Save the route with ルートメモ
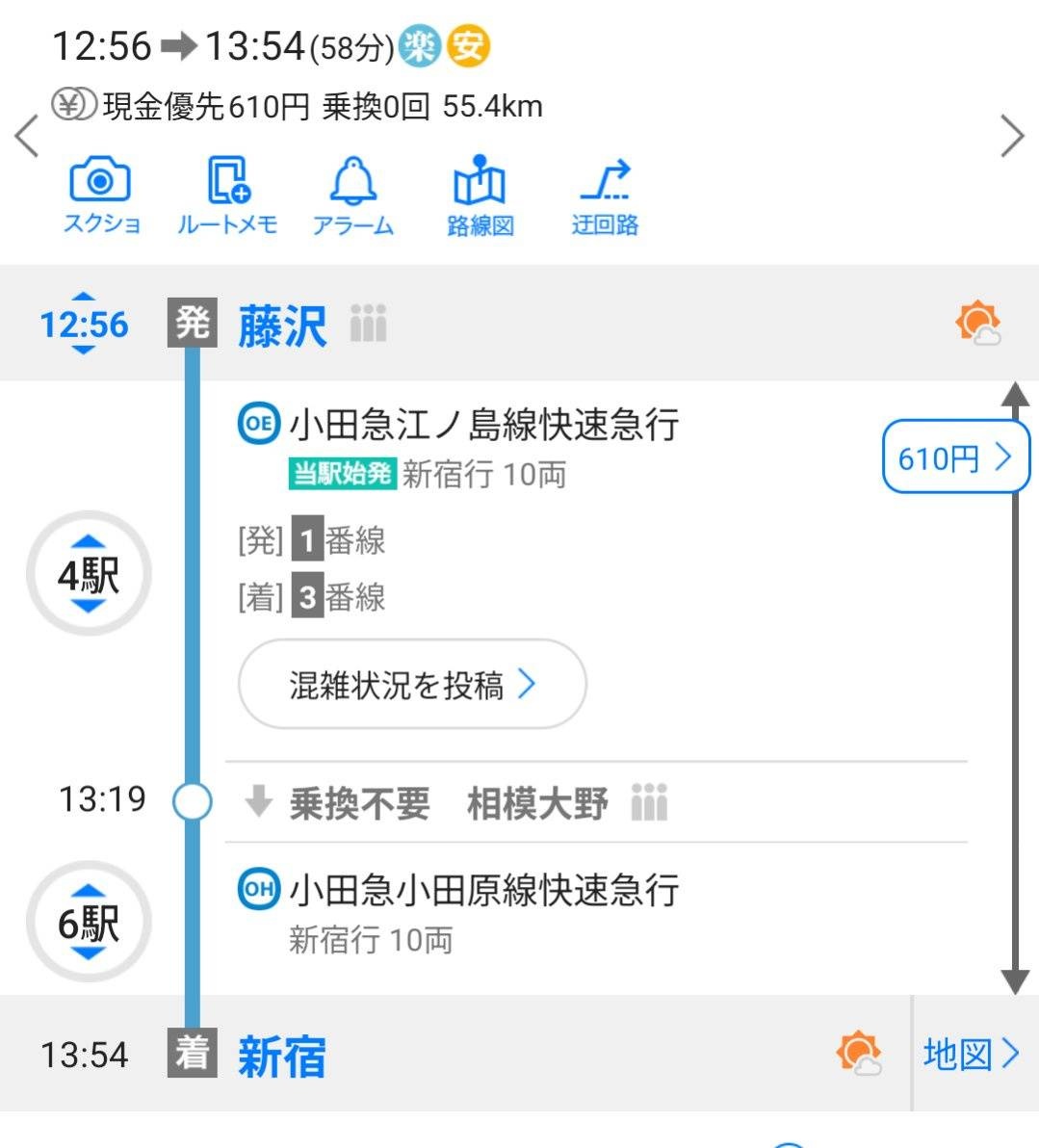Viewport: 1039px width, 1148px height. click(x=227, y=196)
